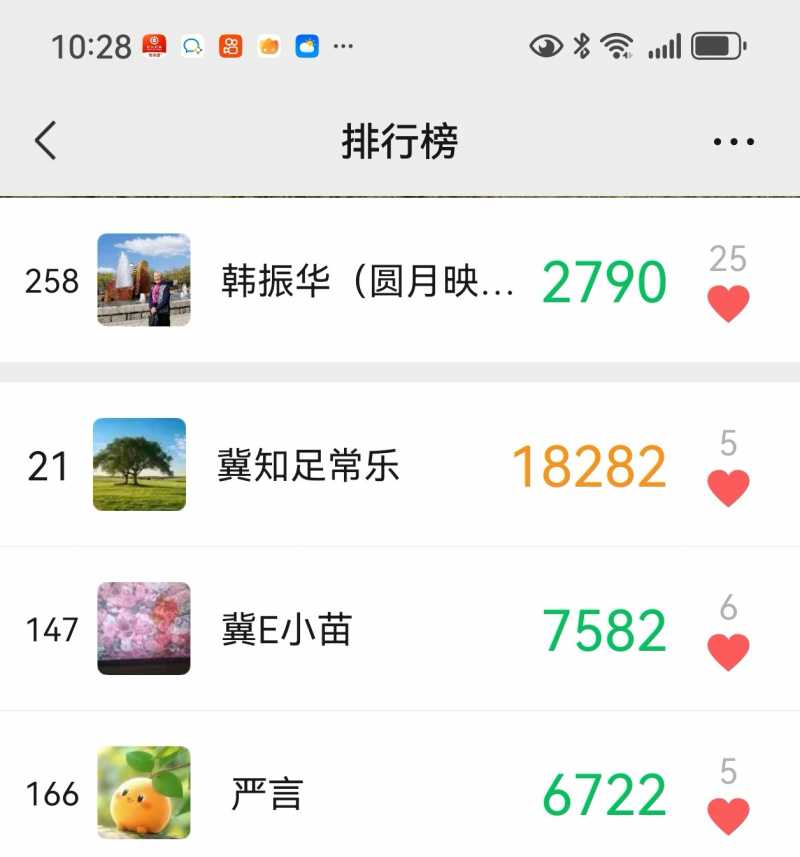Open the Kuaishou app icon in status bar
This screenshot has width=800, height=857.
pyautogui.click(x=230, y=45)
